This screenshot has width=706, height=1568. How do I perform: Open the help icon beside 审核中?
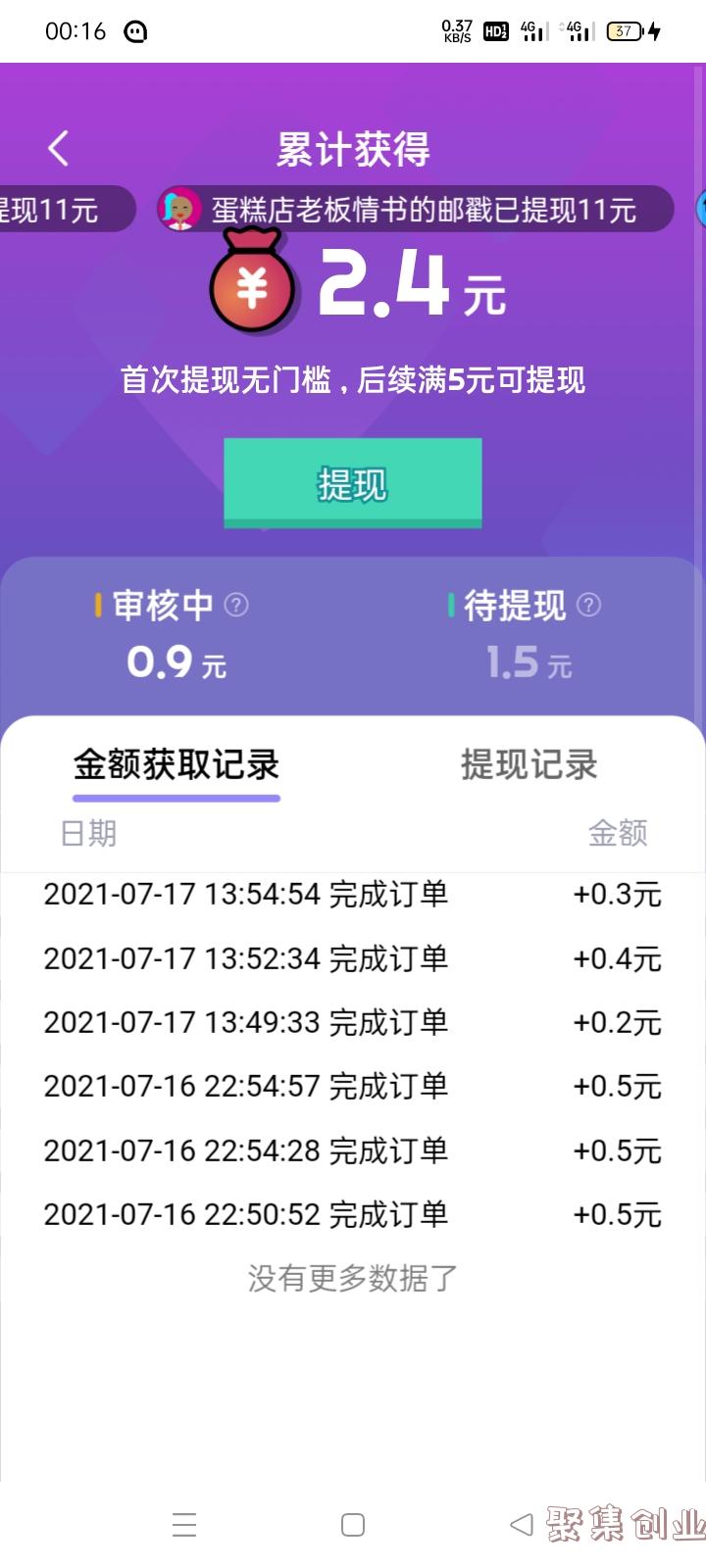(236, 605)
